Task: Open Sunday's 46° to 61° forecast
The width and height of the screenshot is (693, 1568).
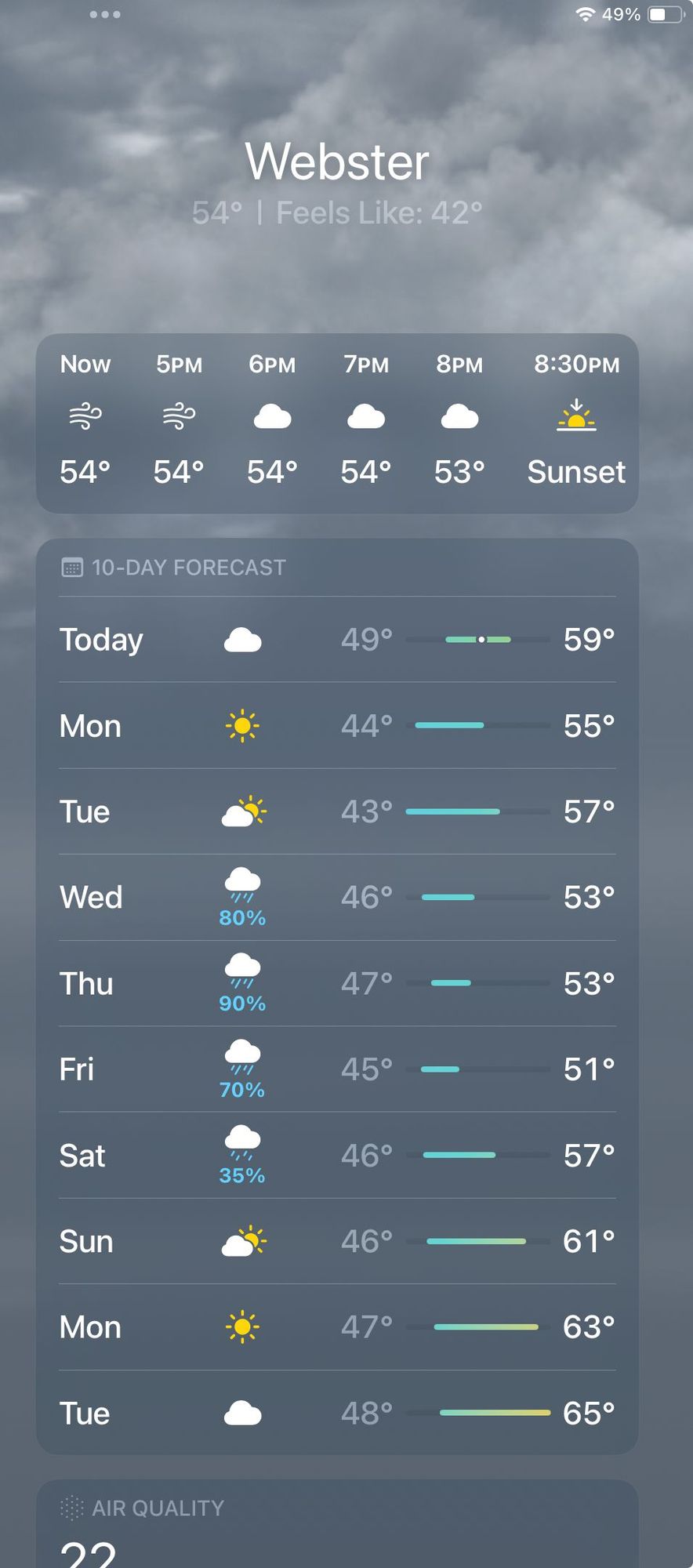Action: (x=337, y=1242)
